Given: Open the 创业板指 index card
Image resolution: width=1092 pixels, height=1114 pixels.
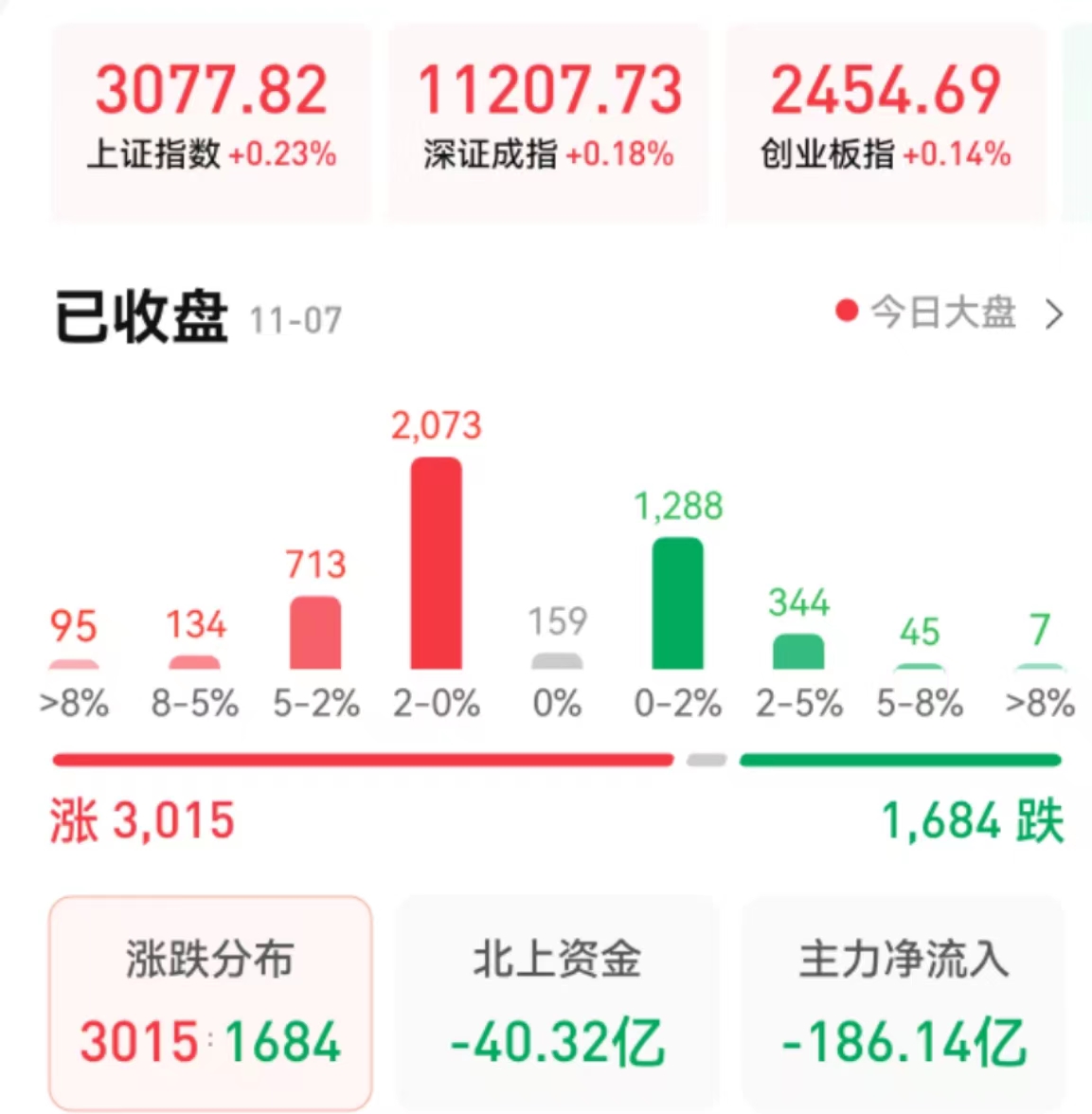Looking at the screenshot, I should 886,121.
